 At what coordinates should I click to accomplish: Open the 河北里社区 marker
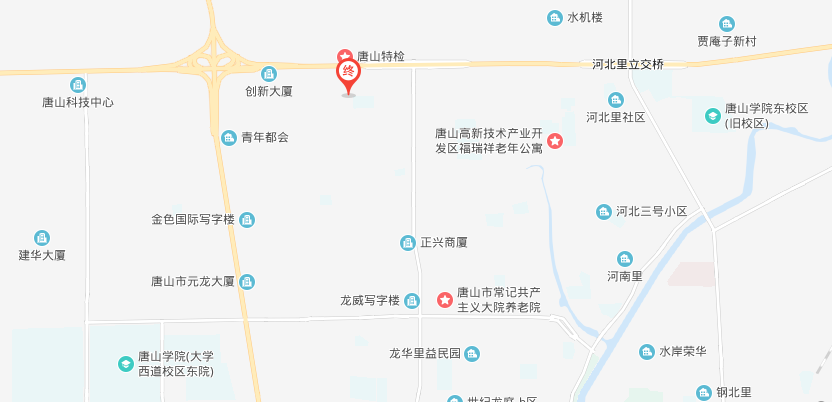[616, 100]
